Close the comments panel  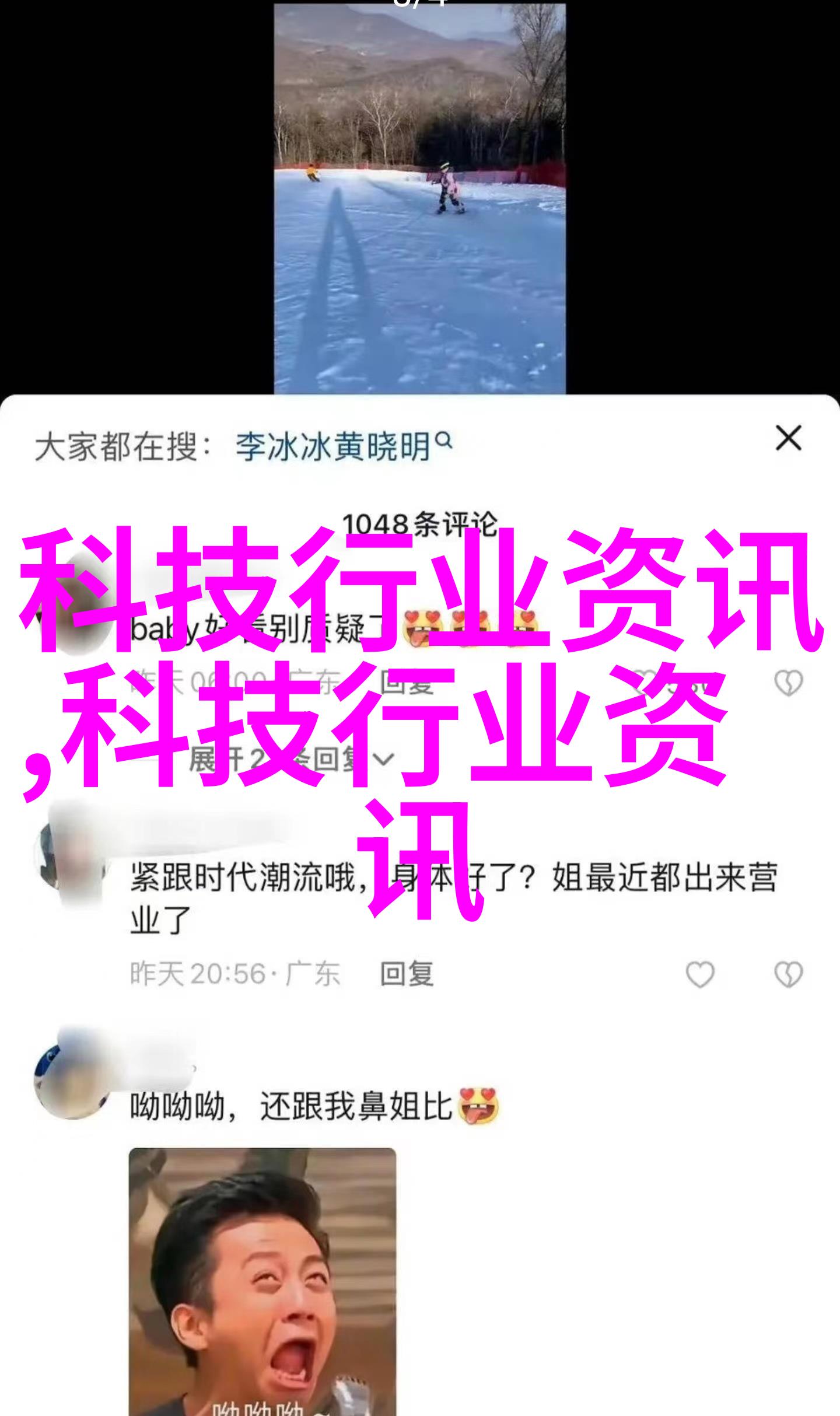[x=788, y=438]
